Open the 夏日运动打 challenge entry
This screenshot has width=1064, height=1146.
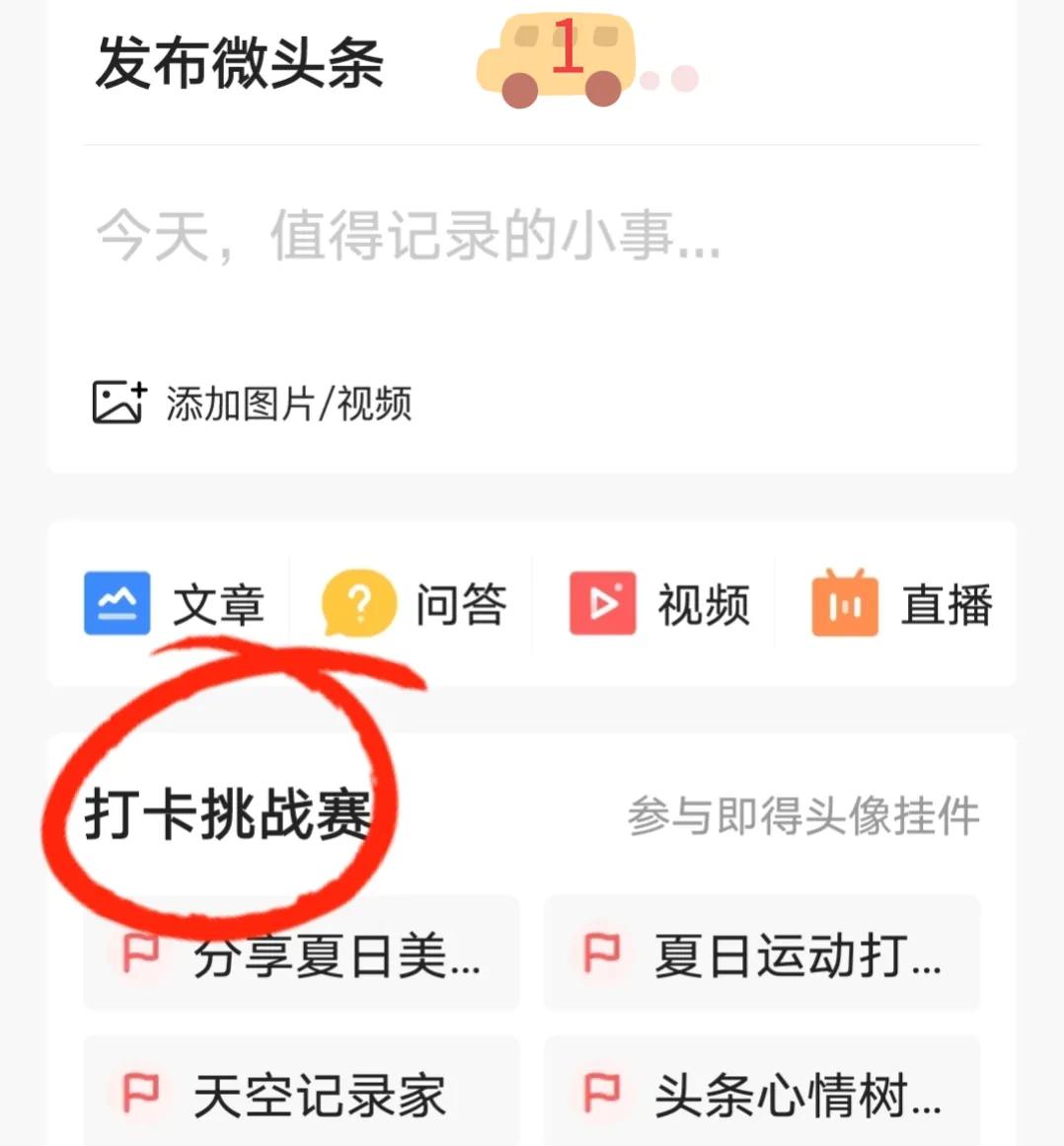(x=761, y=954)
